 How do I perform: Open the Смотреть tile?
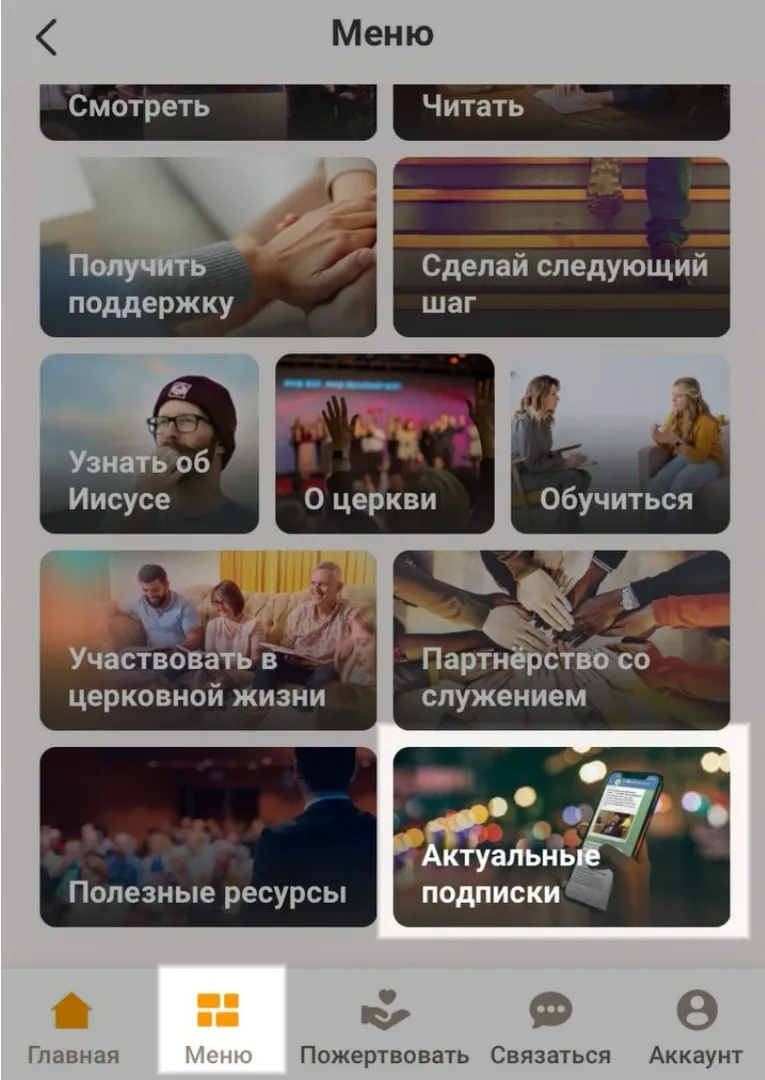208,112
